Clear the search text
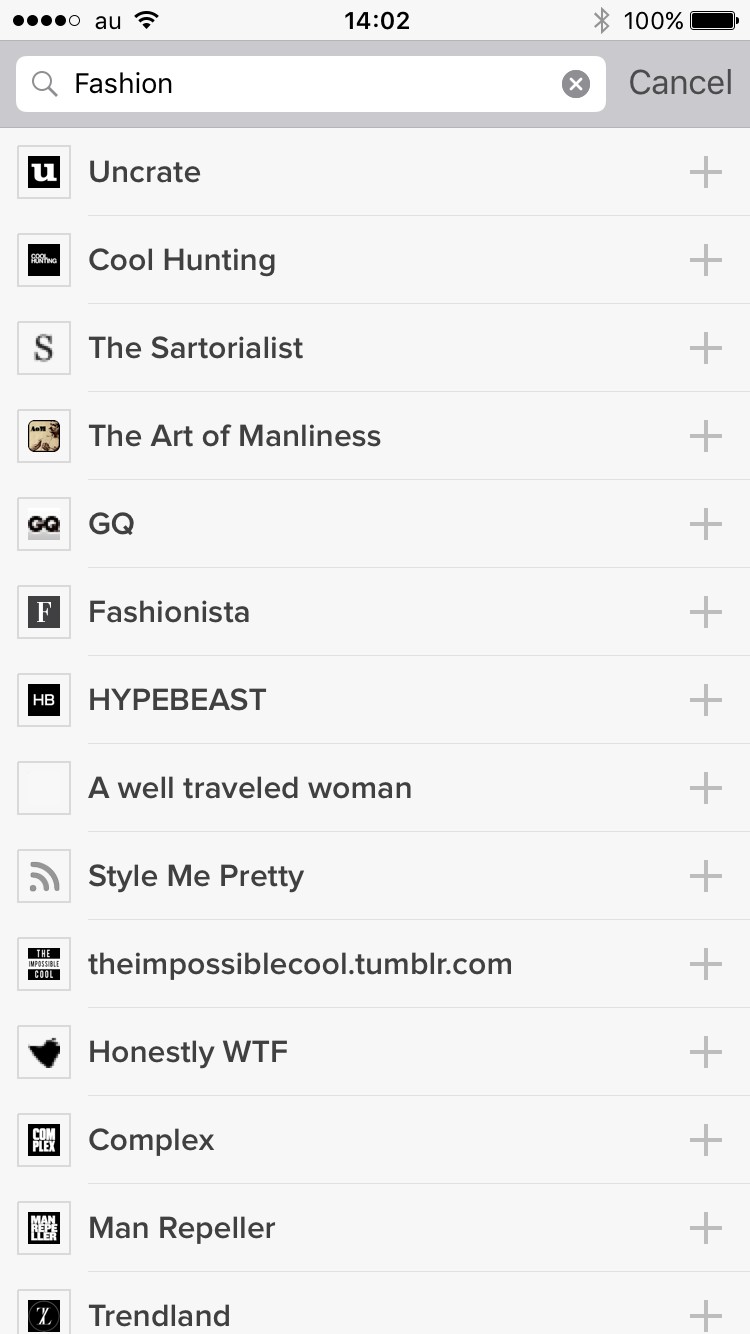Image resolution: width=750 pixels, height=1334 pixels. [x=576, y=84]
